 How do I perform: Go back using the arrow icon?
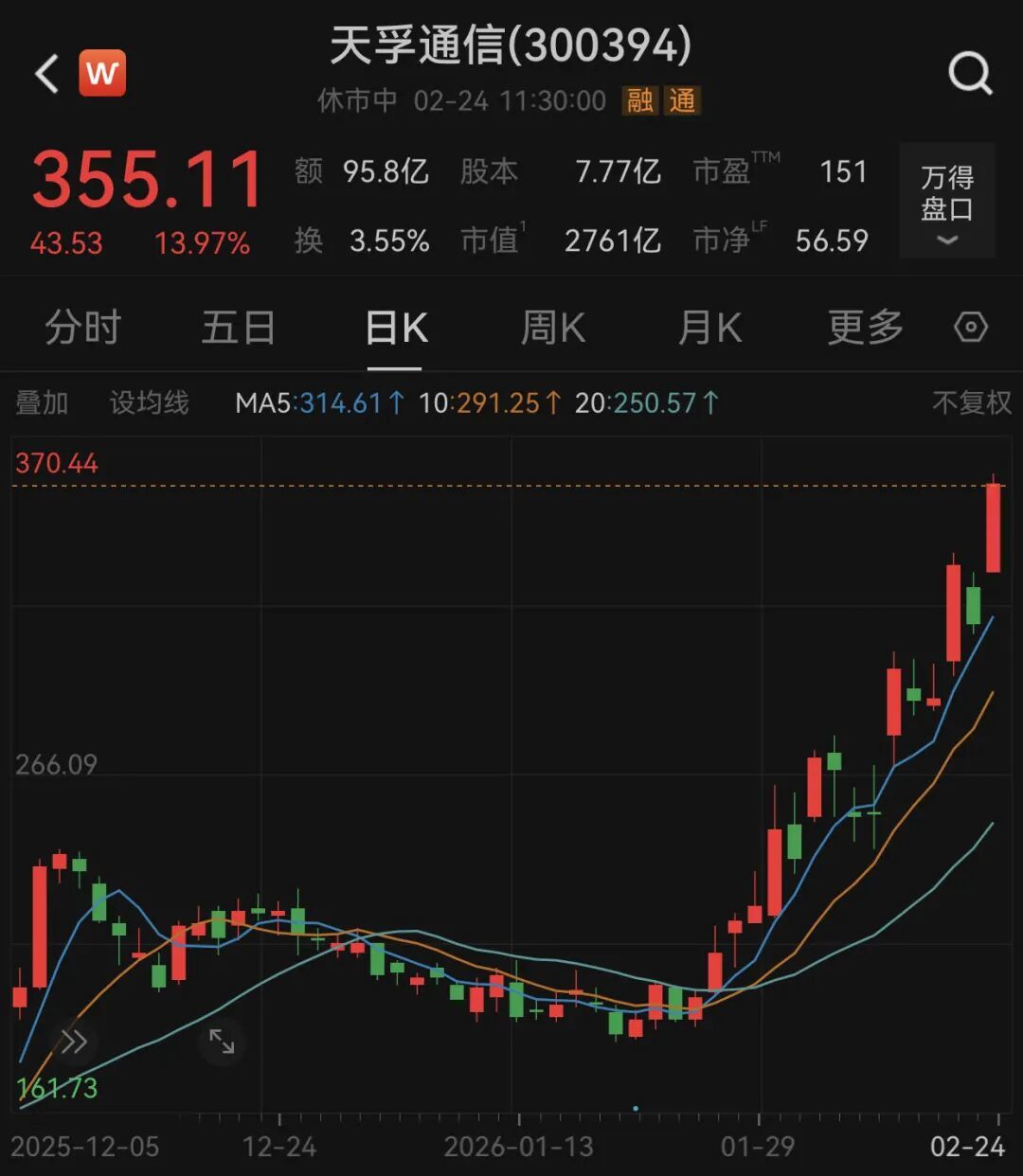pos(47,74)
